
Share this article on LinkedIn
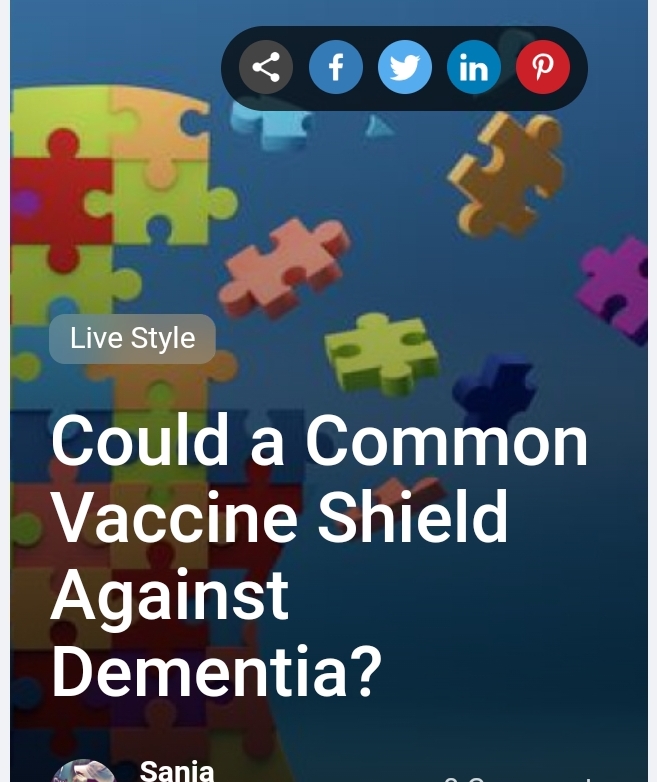[474, 68]
